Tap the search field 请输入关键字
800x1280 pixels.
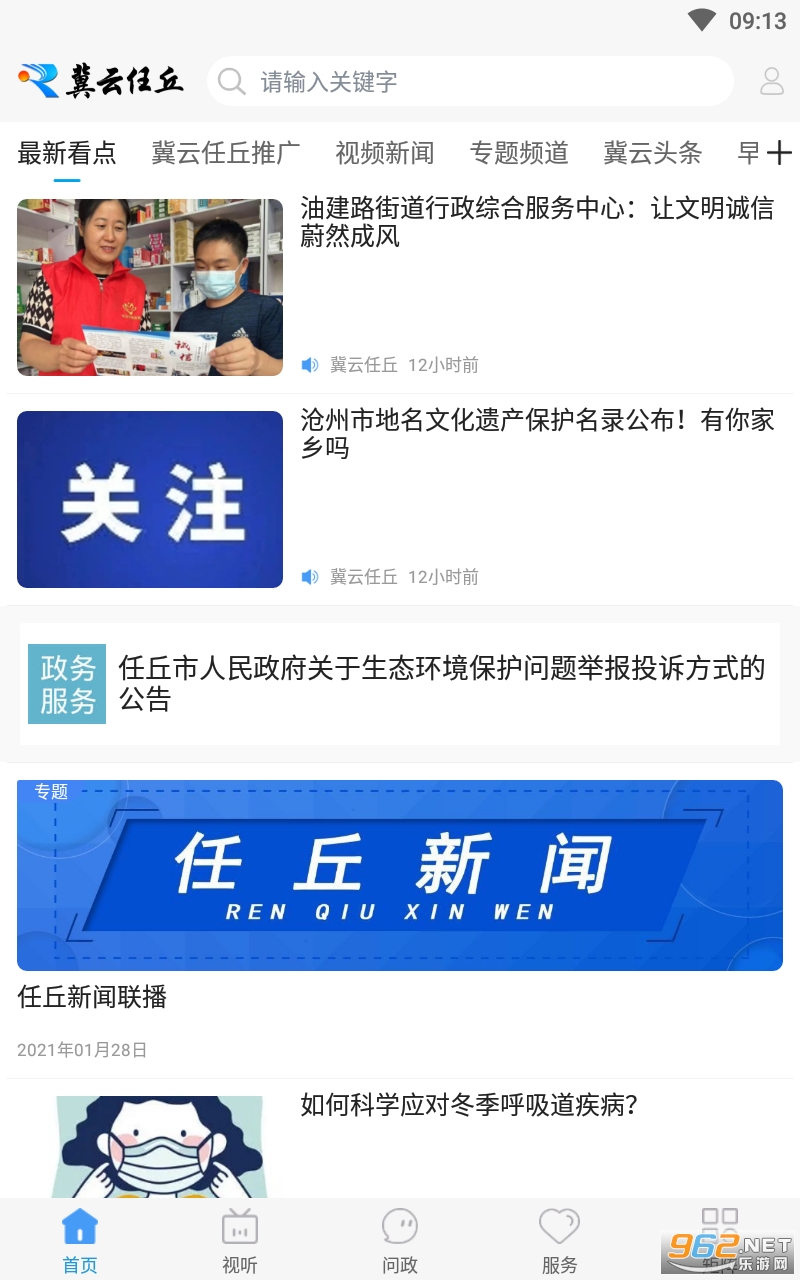[x=470, y=82]
